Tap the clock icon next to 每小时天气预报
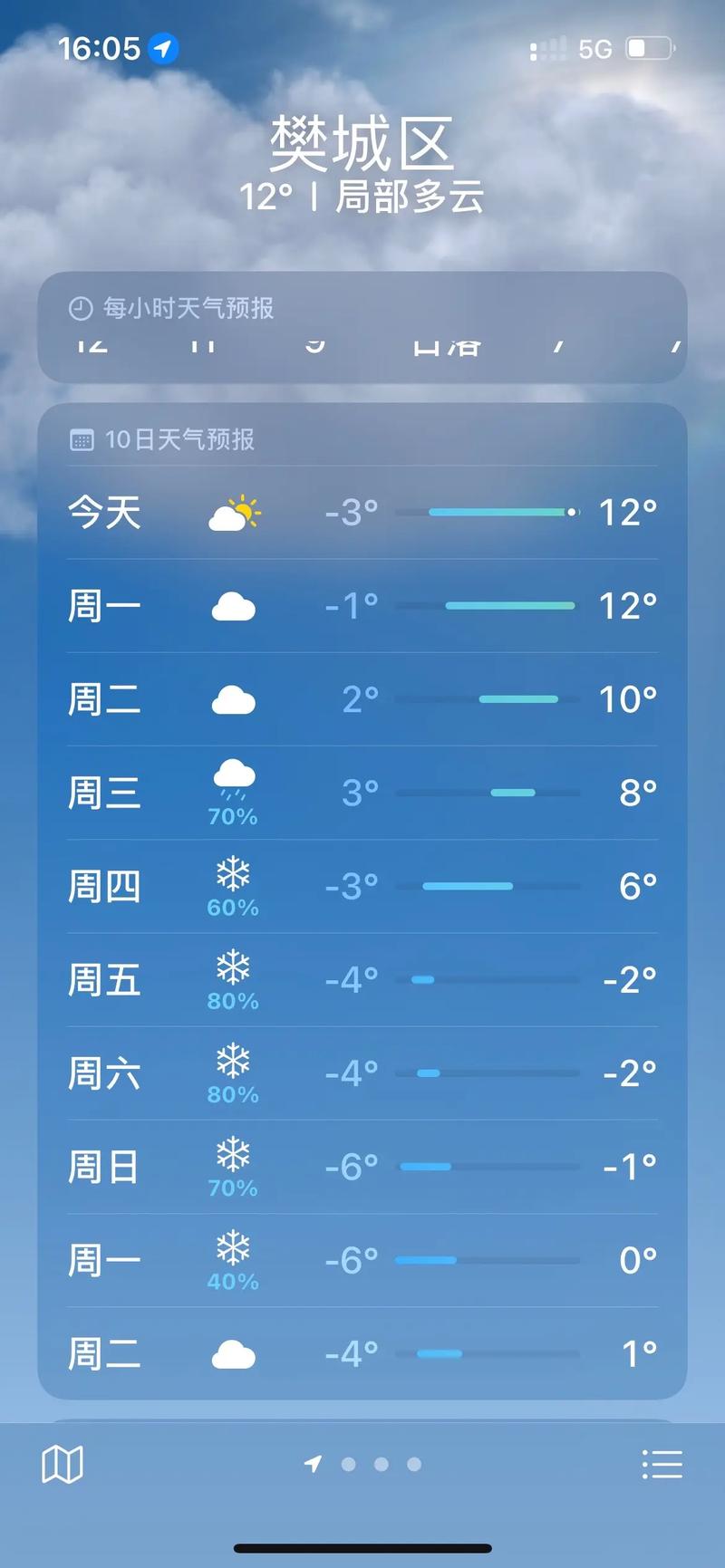Screen dimensions: 725x1568 [81, 308]
